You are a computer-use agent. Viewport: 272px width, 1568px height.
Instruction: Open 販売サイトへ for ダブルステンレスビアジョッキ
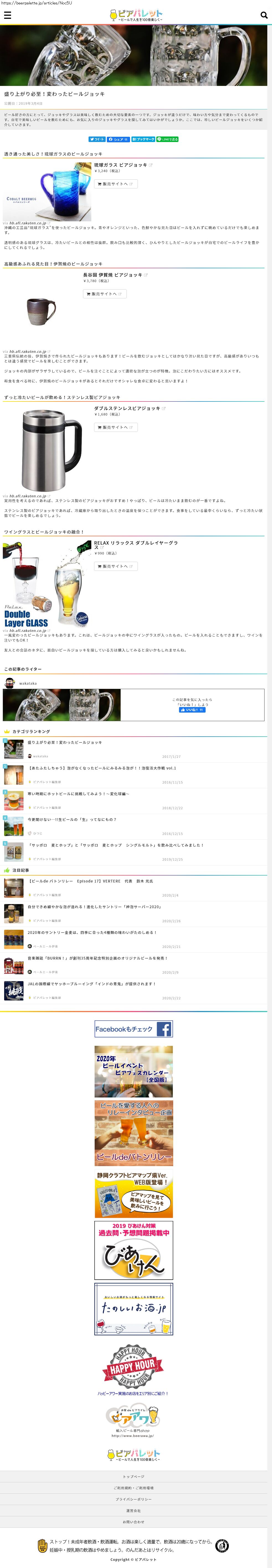[x=115, y=427]
